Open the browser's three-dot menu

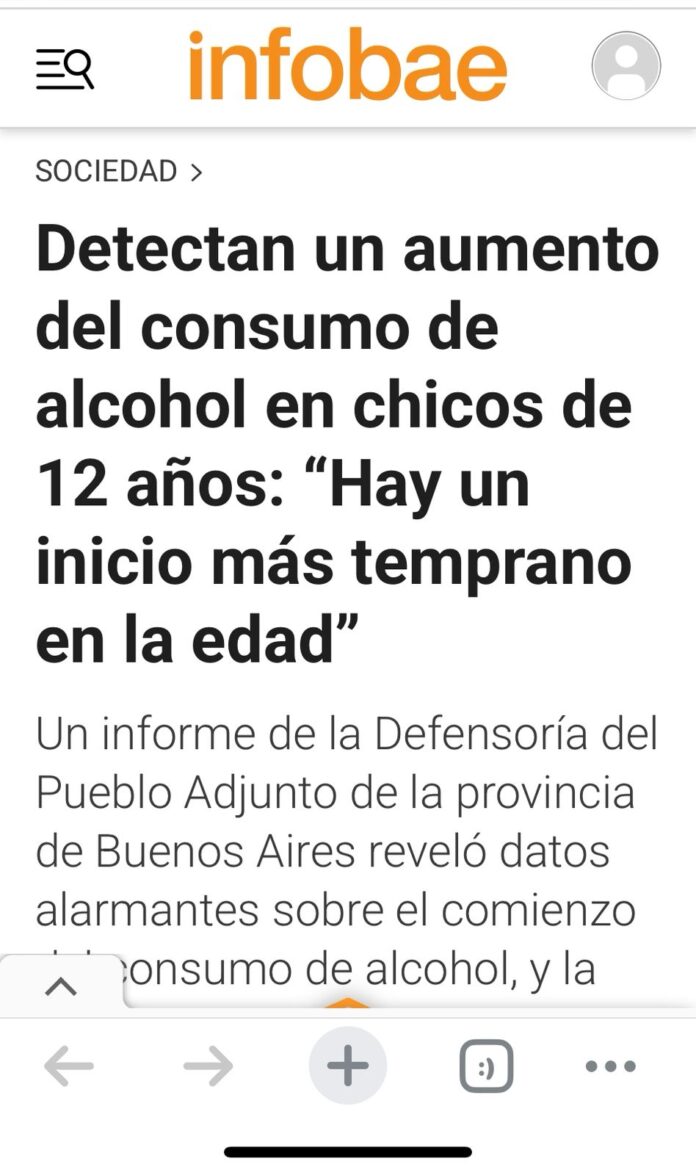pos(610,1067)
